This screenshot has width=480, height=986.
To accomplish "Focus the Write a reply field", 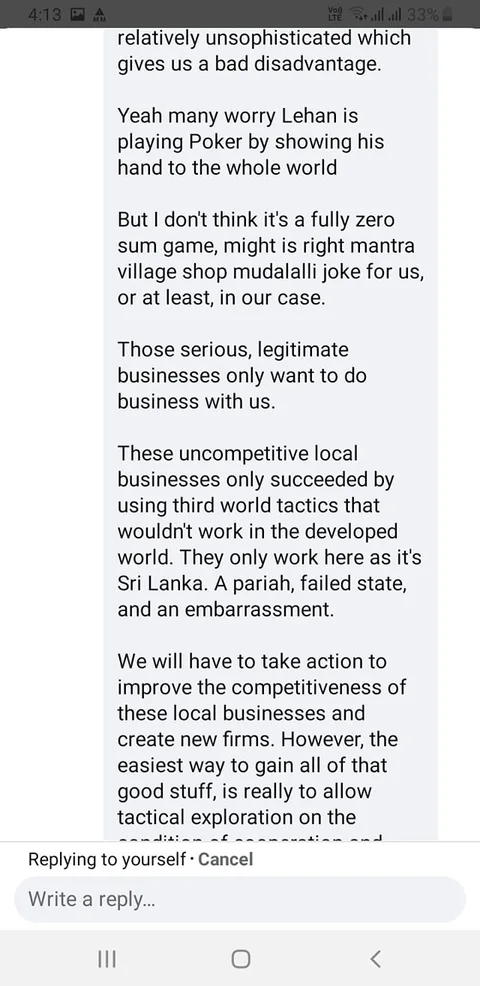I will pos(240,899).
